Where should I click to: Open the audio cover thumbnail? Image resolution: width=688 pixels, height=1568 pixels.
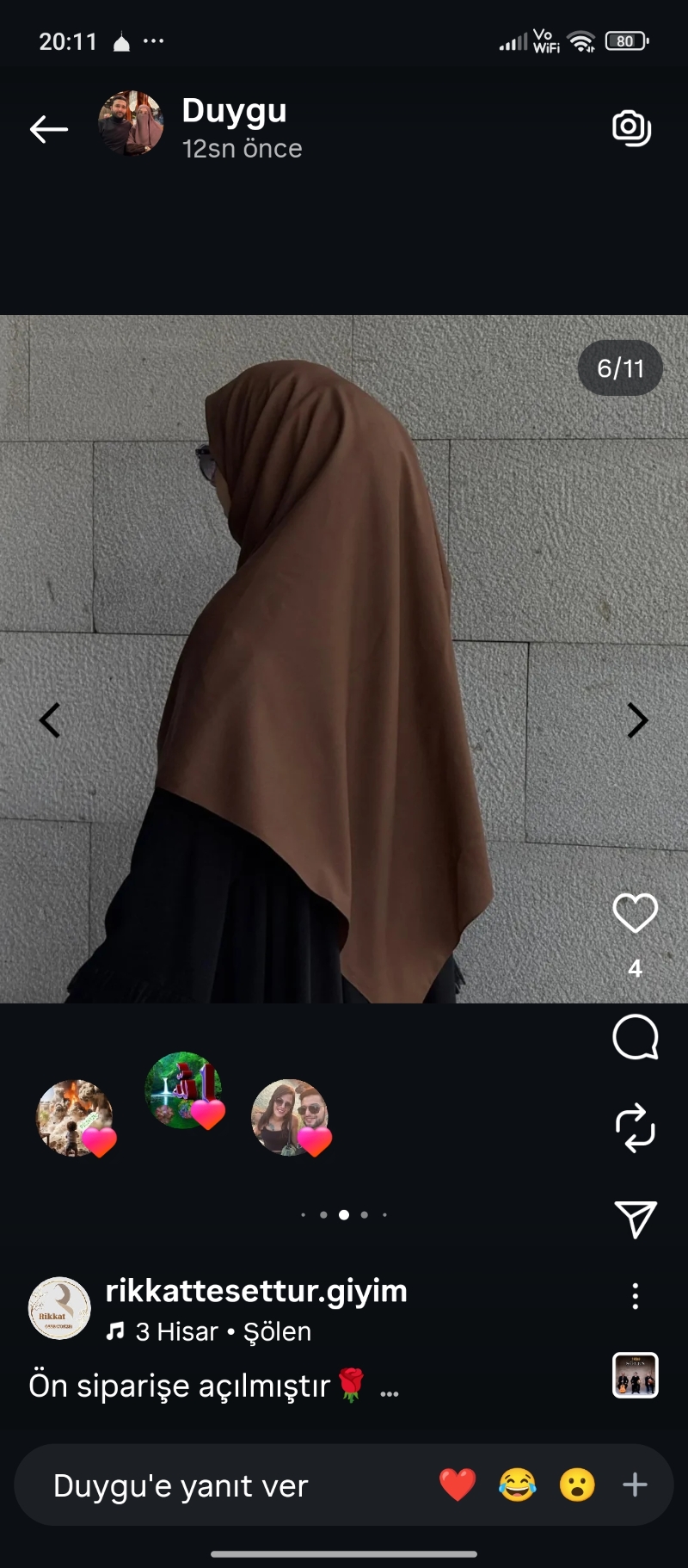635,1375
